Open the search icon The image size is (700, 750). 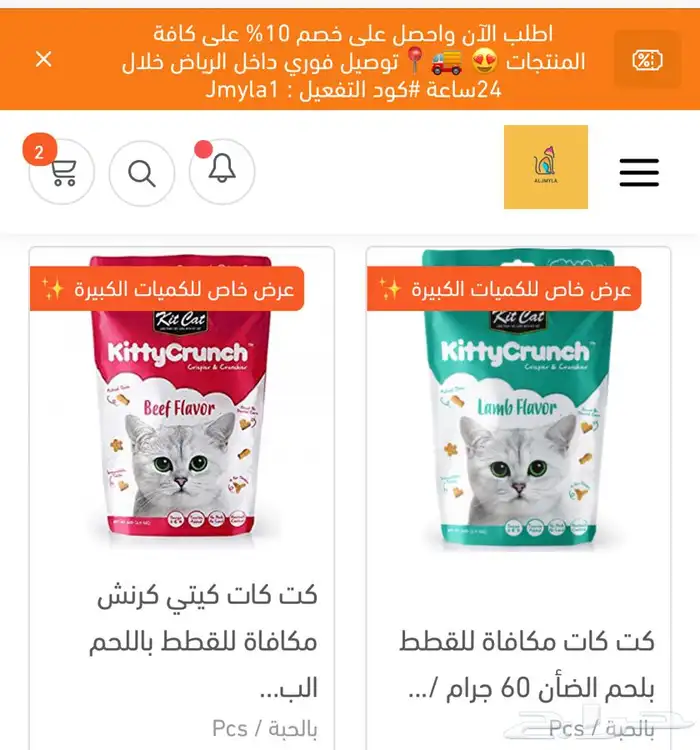pyautogui.click(x=142, y=173)
